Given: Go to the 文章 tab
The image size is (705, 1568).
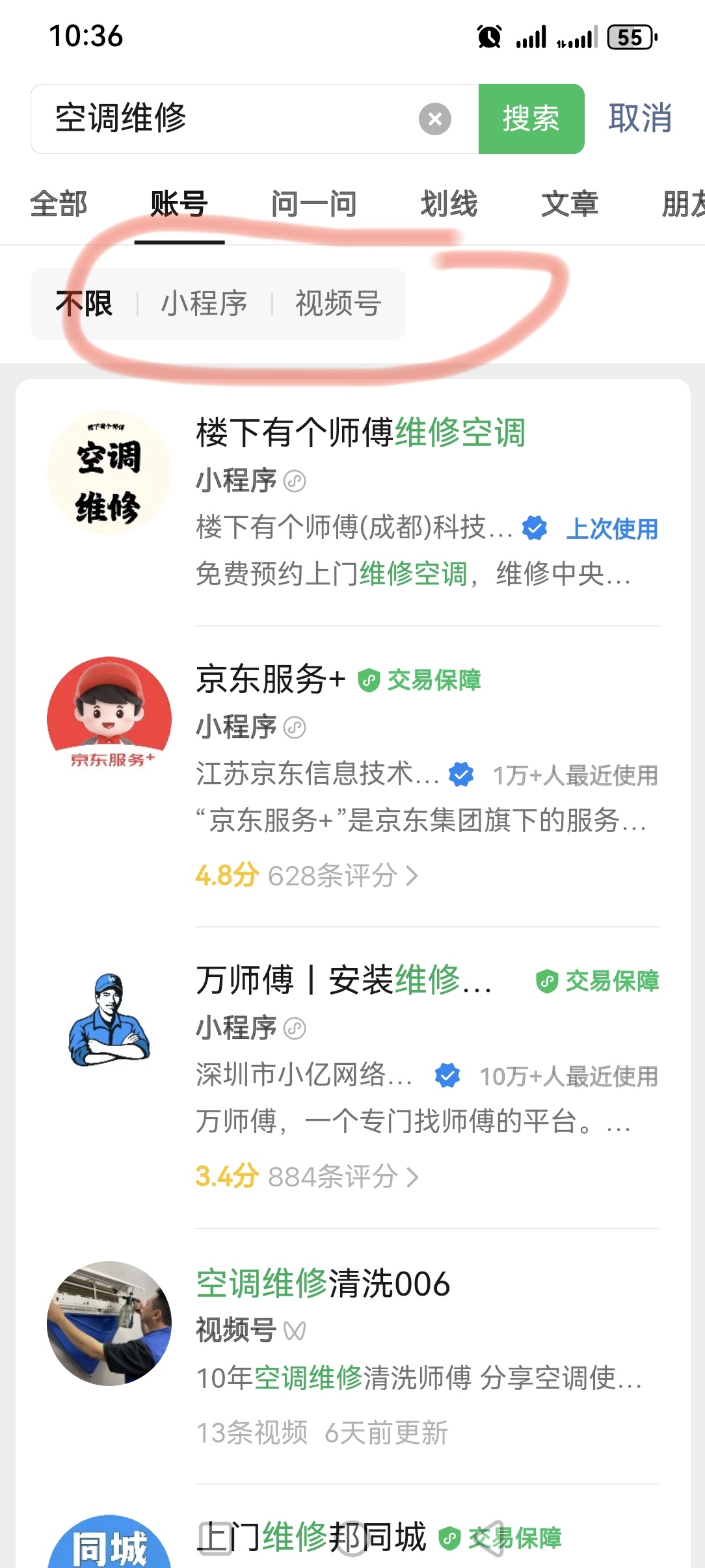Looking at the screenshot, I should (x=570, y=204).
